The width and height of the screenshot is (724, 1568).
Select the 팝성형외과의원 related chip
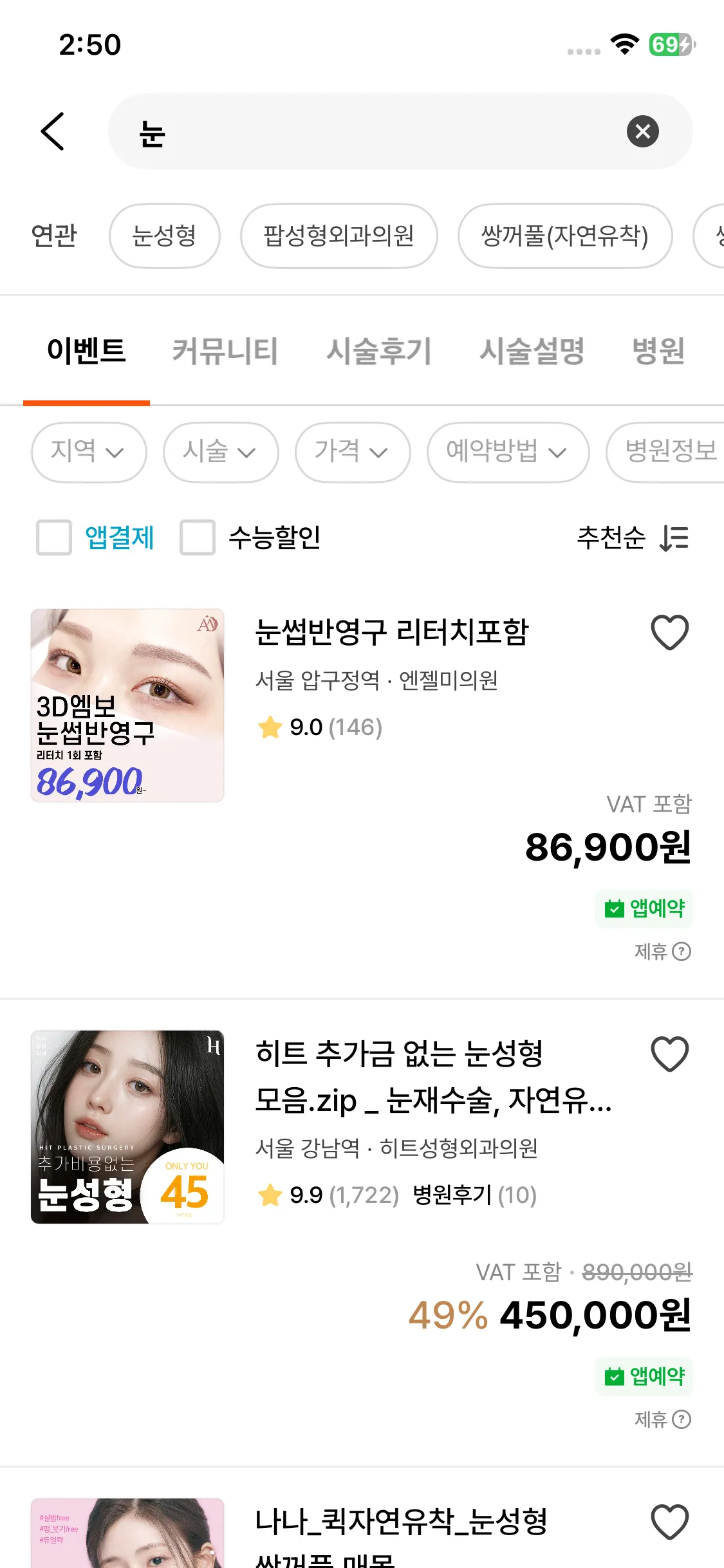(339, 236)
